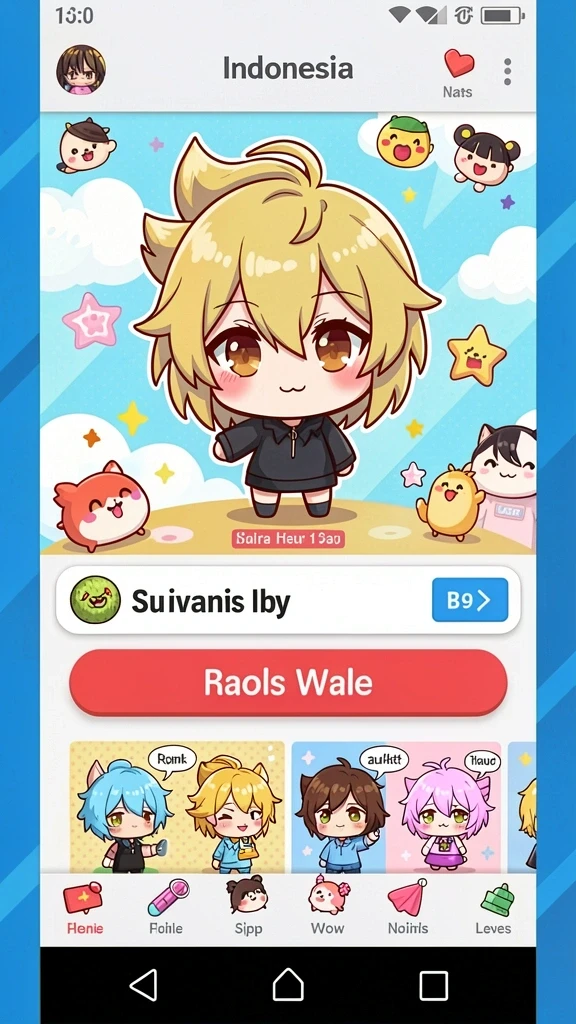Open the Suivanis Iby row

coord(288,600)
